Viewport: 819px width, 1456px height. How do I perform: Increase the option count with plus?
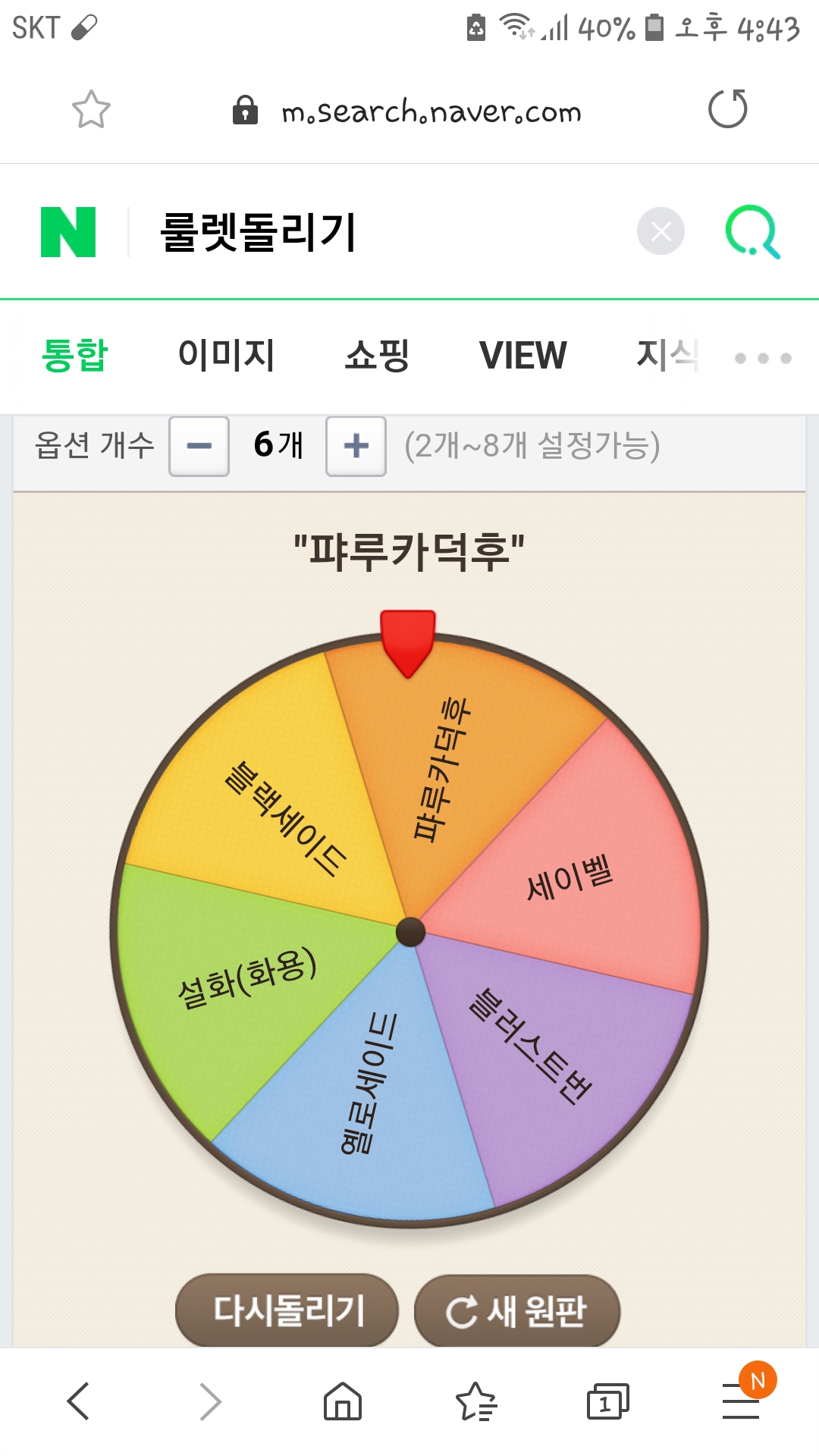(x=356, y=446)
